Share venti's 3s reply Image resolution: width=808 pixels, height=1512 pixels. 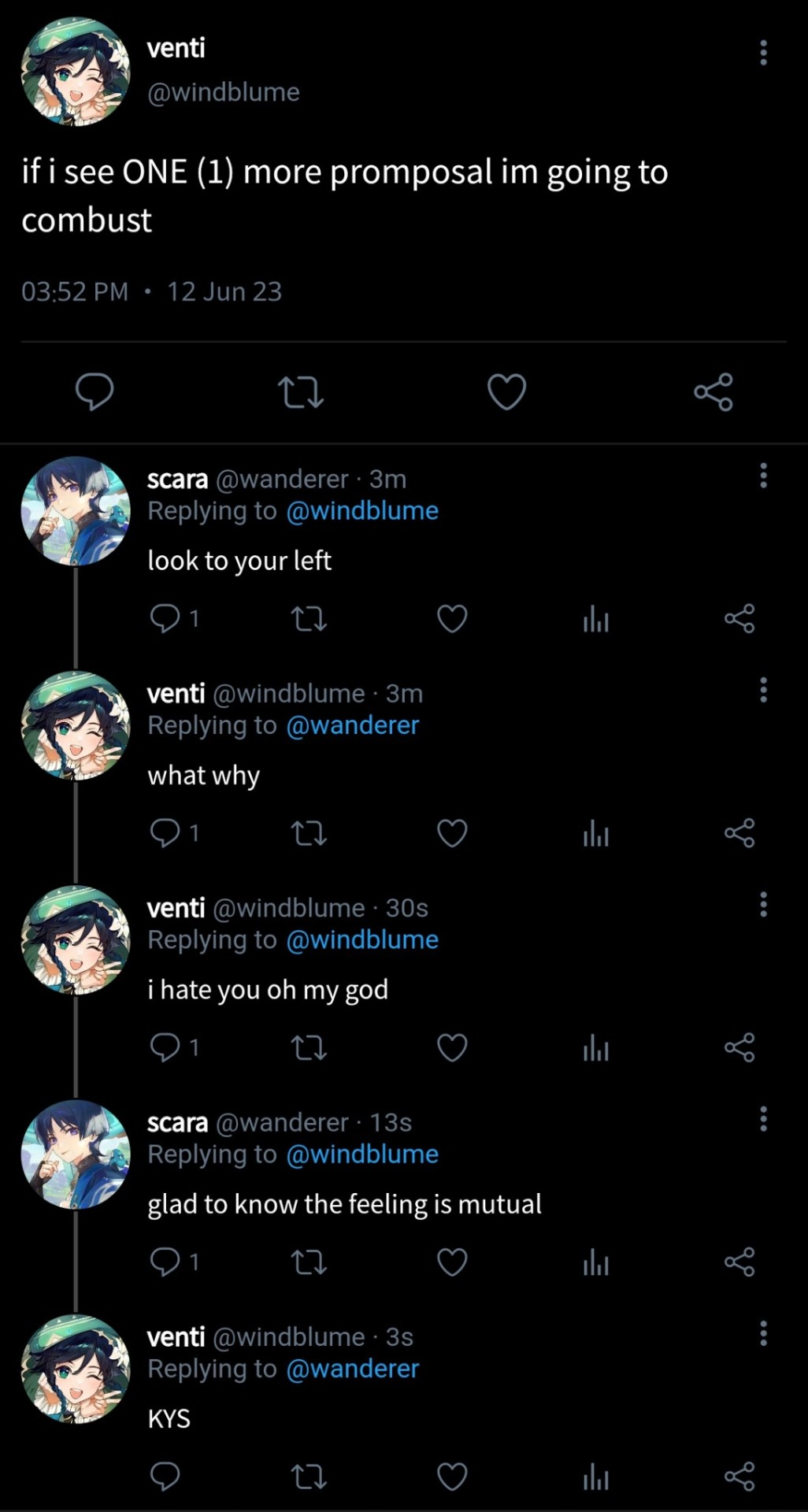pos(739,1477)
